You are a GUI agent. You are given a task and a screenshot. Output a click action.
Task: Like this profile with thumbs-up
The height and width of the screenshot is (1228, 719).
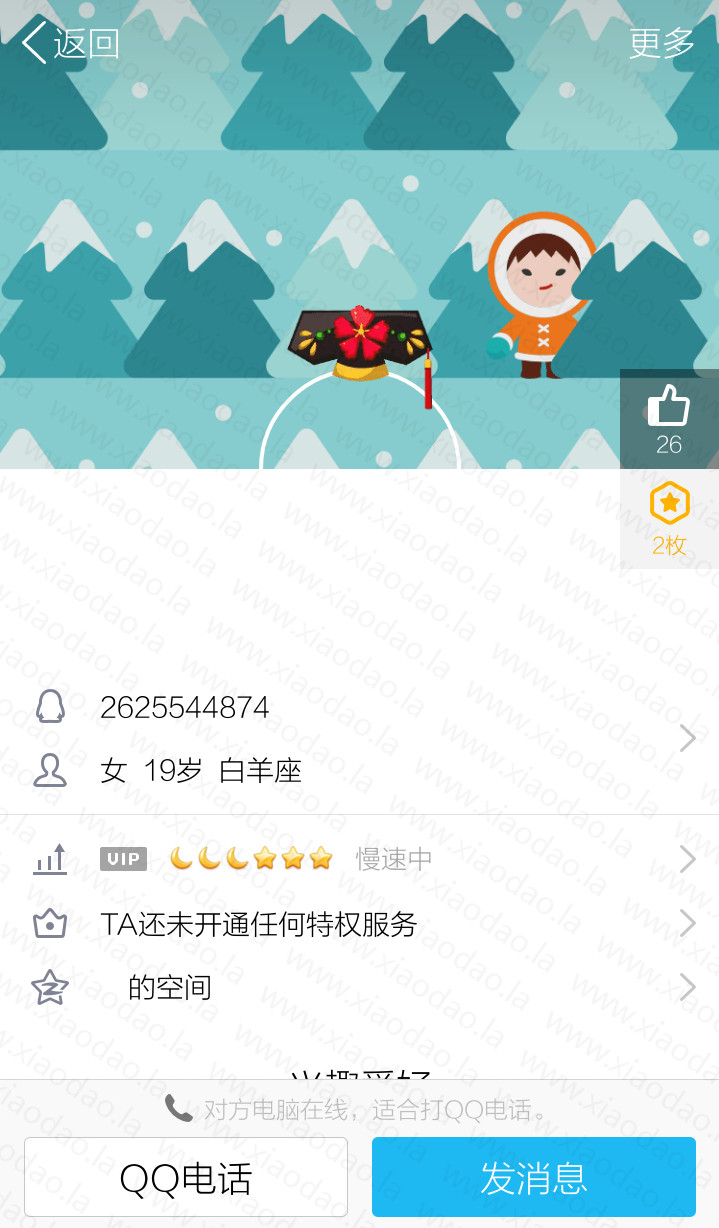(x=669, y=419)
